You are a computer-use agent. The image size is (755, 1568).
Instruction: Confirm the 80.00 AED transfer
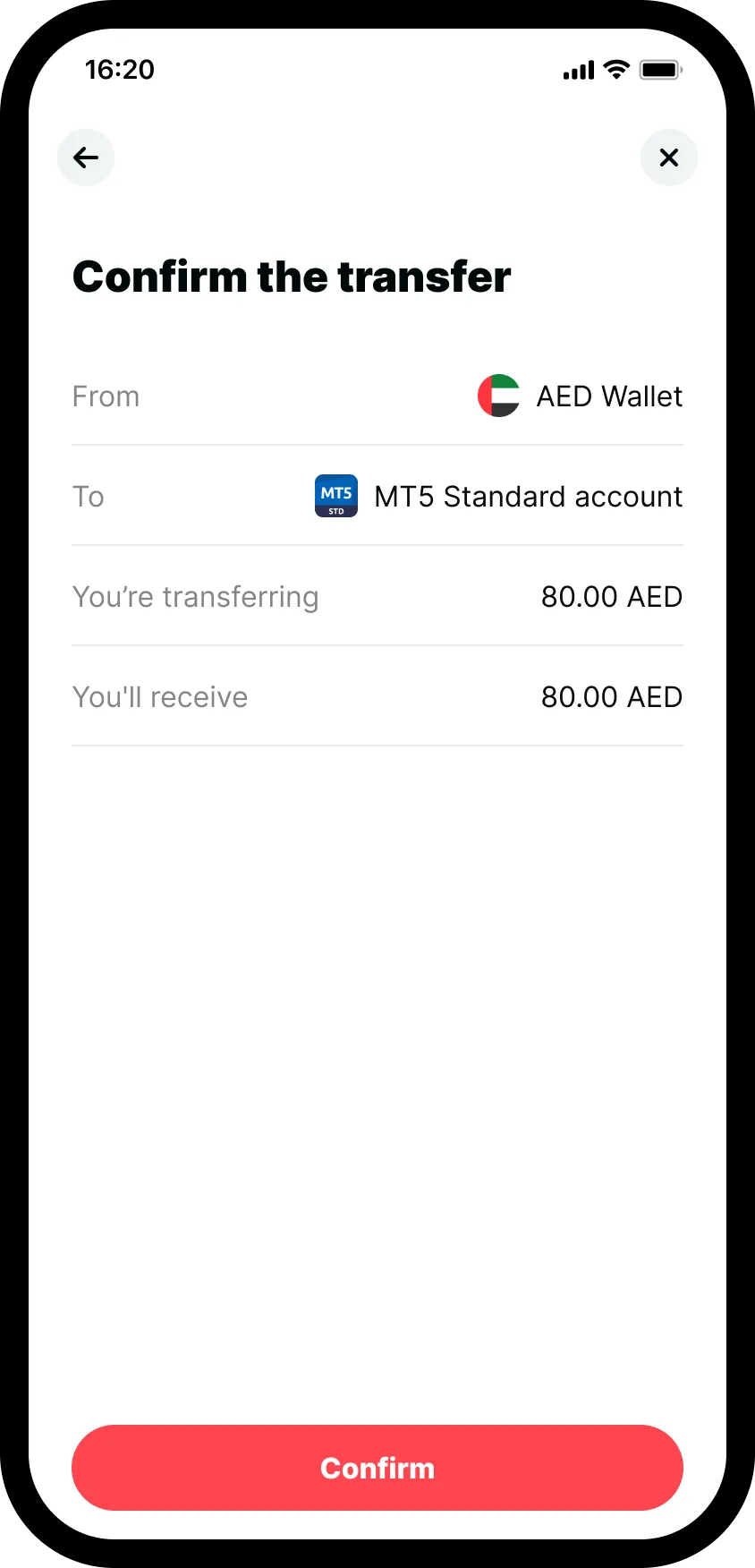[x=377, y=1468]
